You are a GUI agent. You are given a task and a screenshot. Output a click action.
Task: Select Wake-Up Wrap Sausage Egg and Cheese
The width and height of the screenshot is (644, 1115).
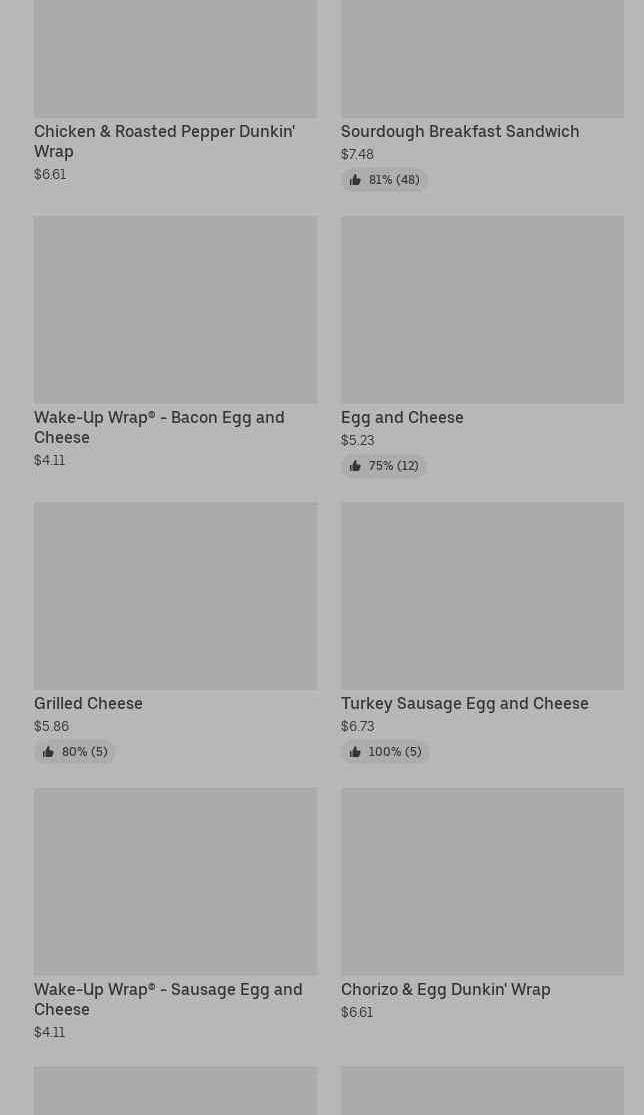(x=175, y=914)
